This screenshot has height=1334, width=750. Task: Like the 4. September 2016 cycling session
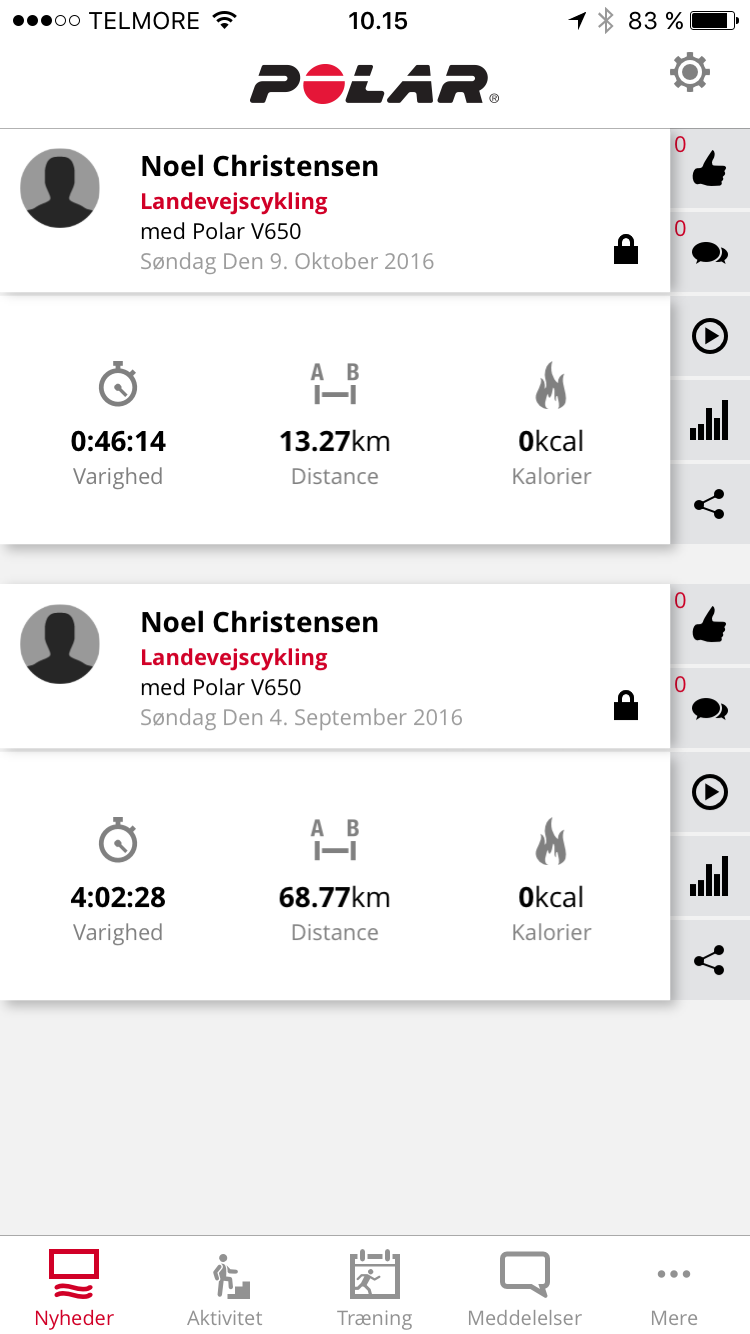pos(710,626)
